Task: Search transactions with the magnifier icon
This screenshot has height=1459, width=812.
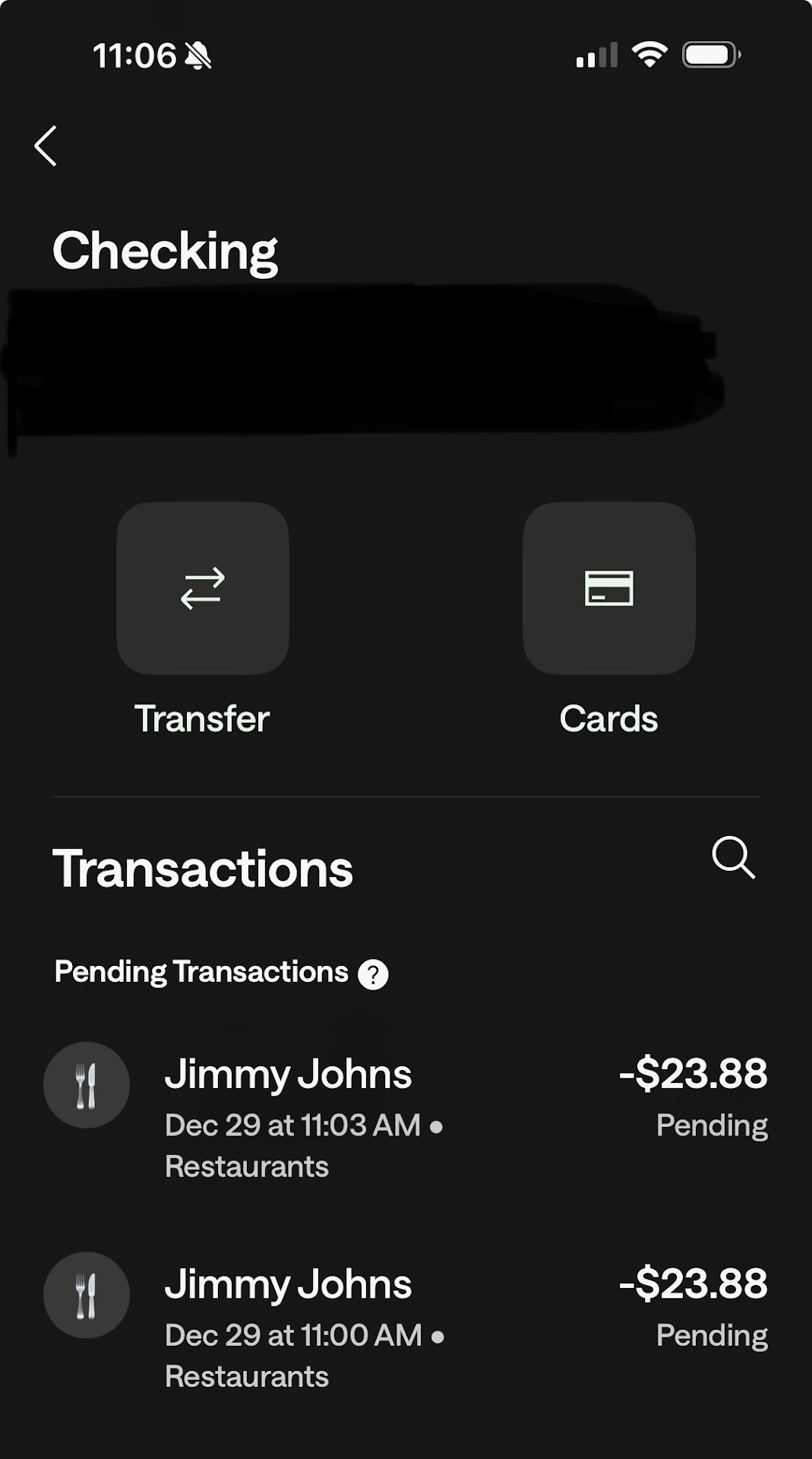Action: (x=733, y=858)
